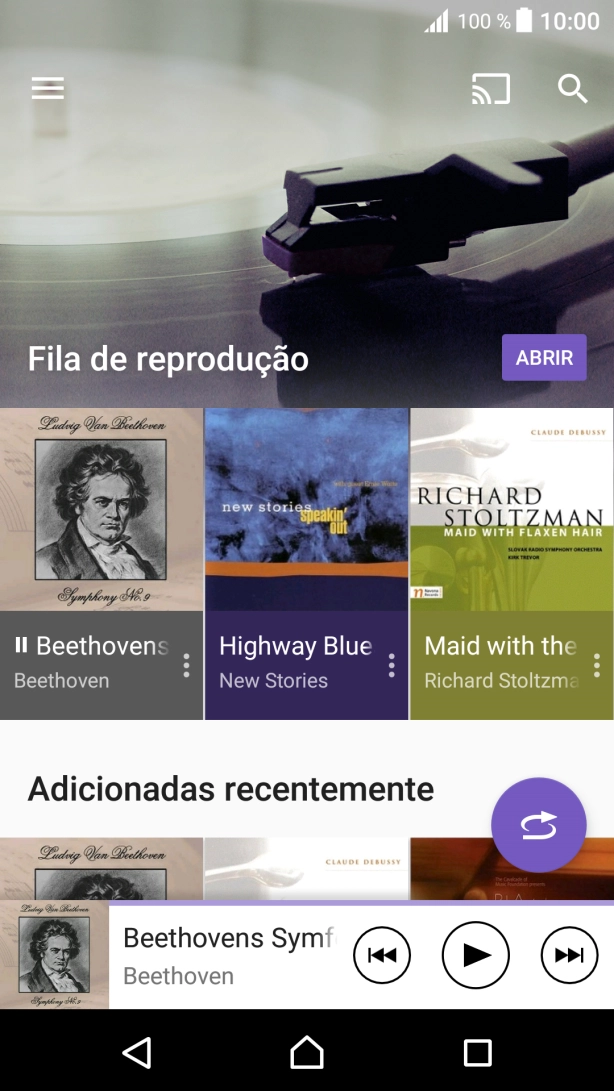Skip to the next track
Image resolution: width=614 pixels, height=1091 pixels.
(569, 955)
